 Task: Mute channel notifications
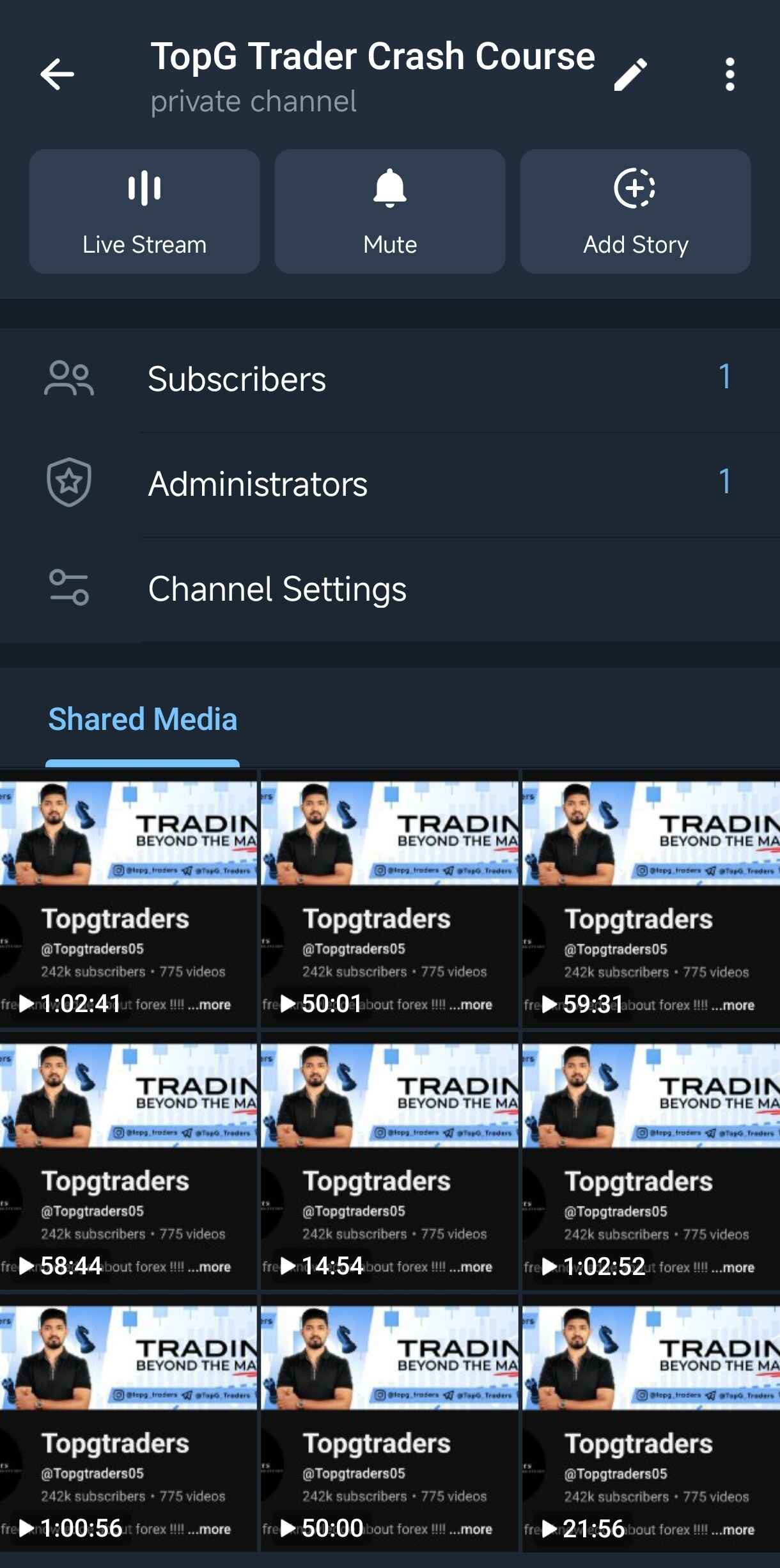pos(390,212)
